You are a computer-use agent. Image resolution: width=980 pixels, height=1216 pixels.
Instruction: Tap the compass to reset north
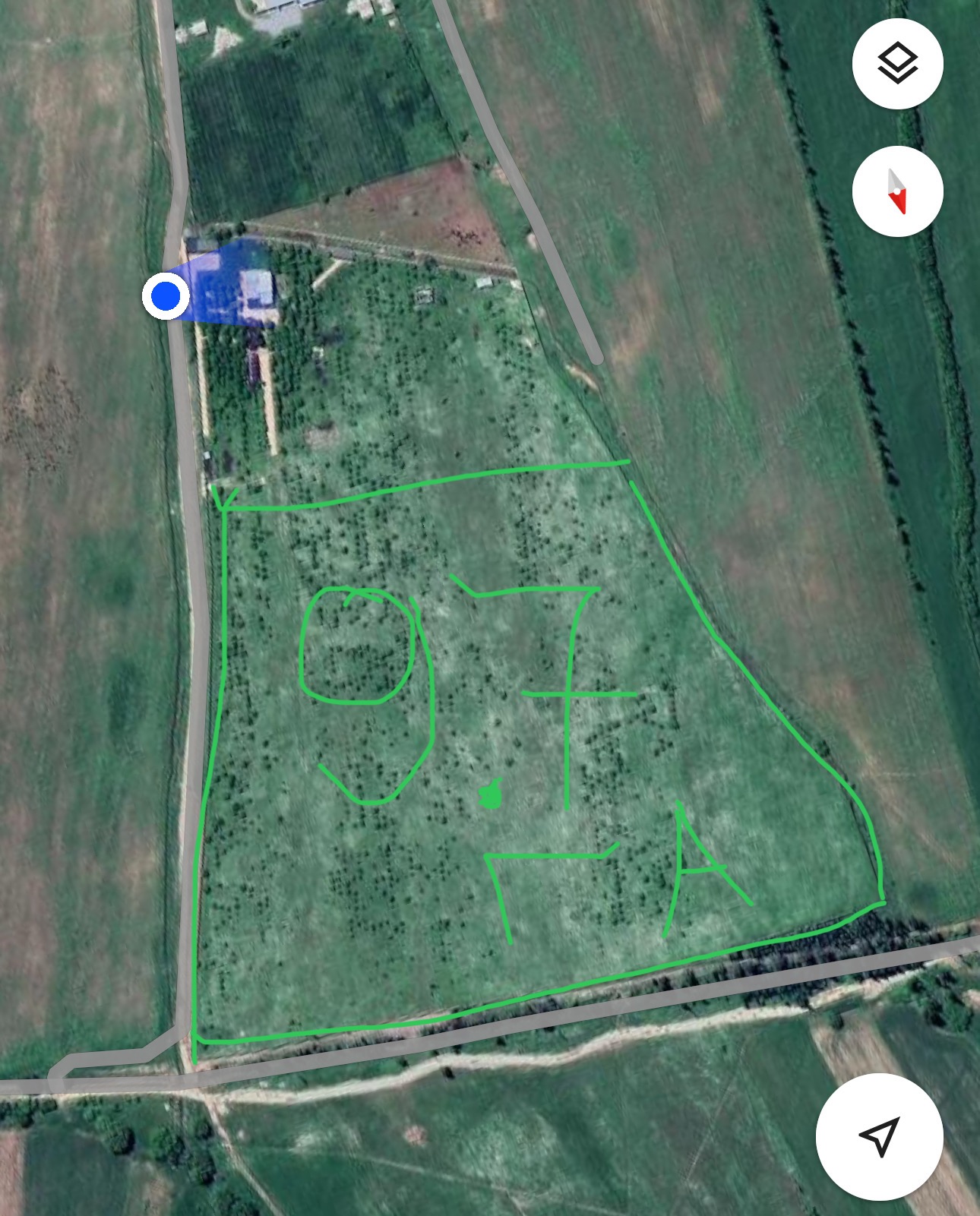pos(897,191)
